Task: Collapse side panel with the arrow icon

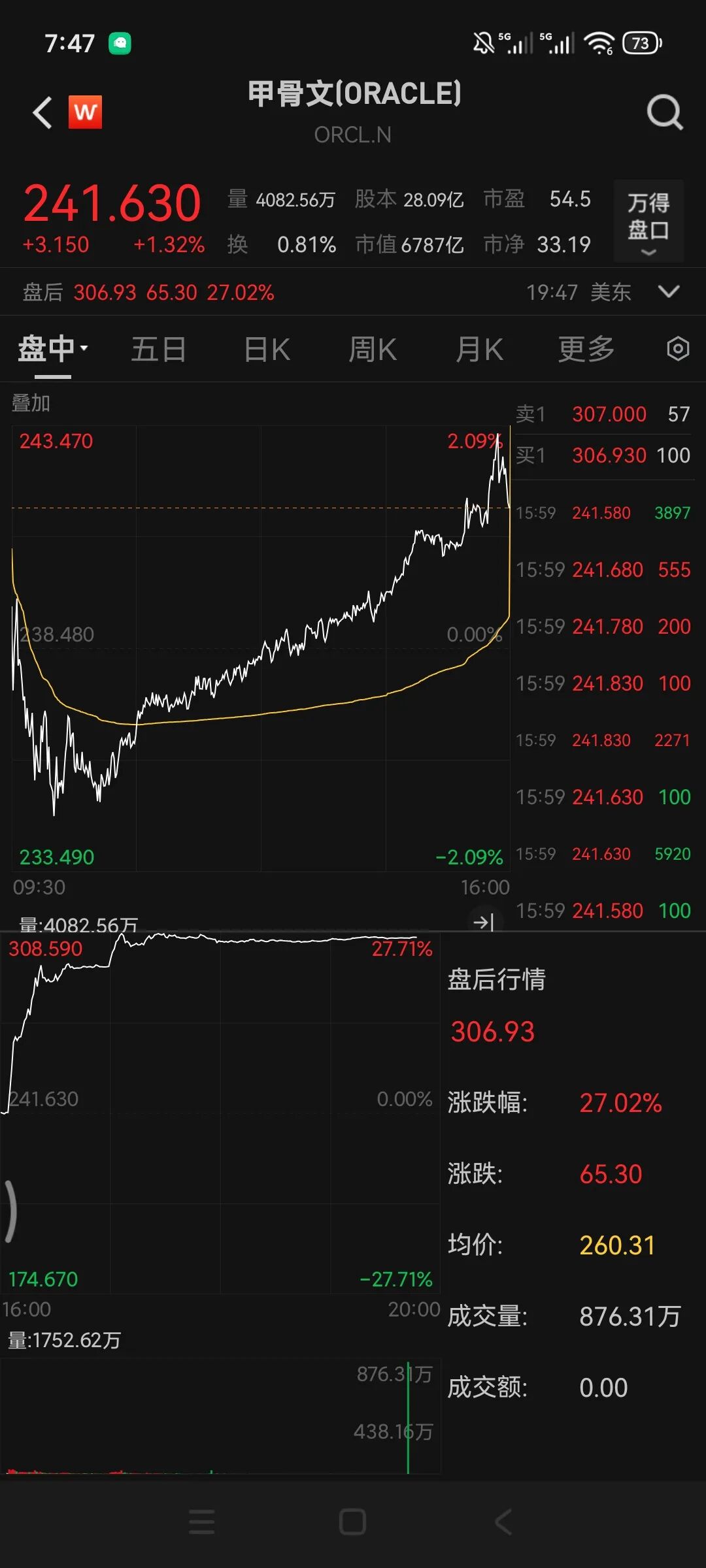Action: point(484,922)
